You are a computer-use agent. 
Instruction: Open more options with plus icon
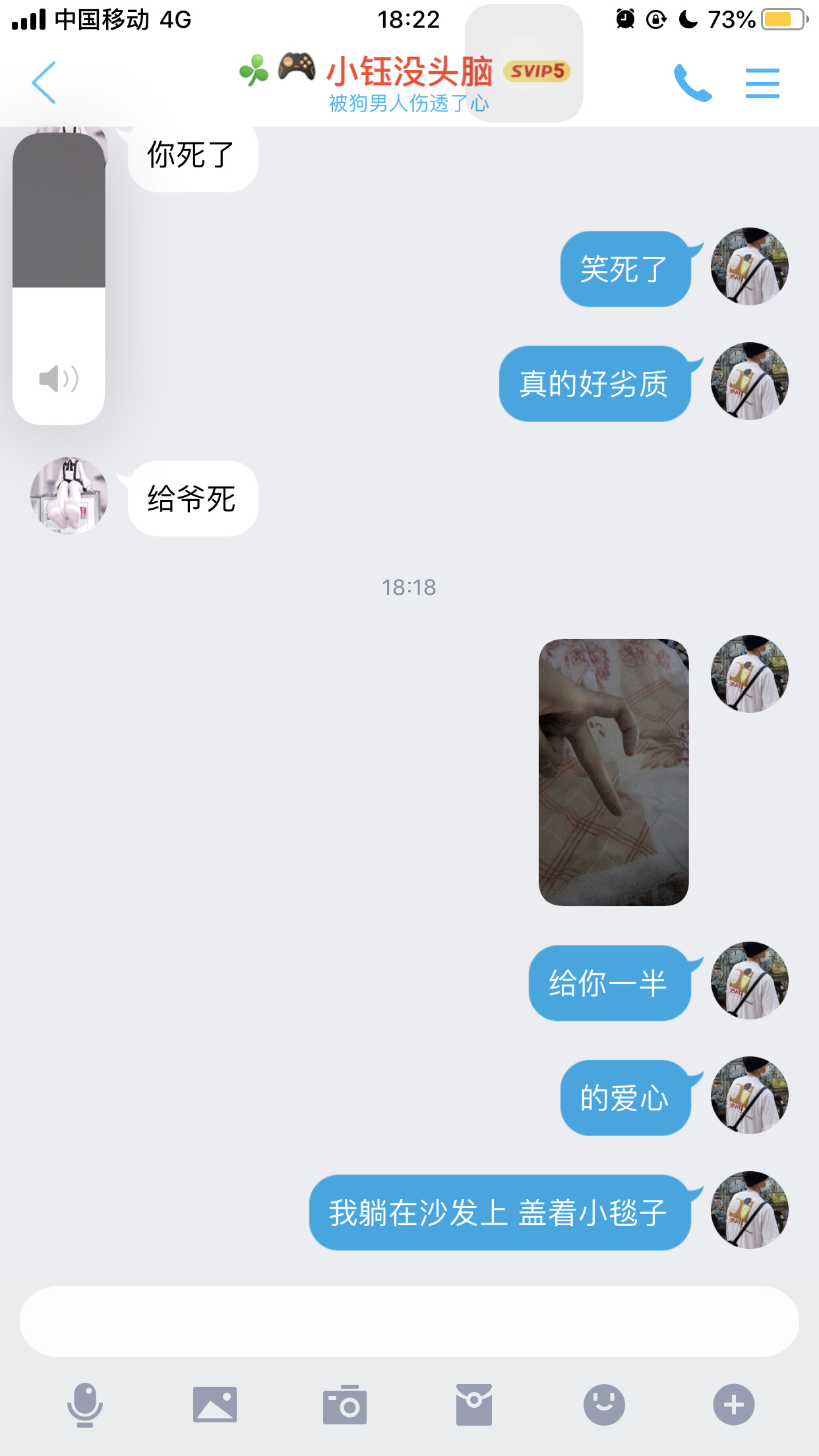tap(733, 1405)
